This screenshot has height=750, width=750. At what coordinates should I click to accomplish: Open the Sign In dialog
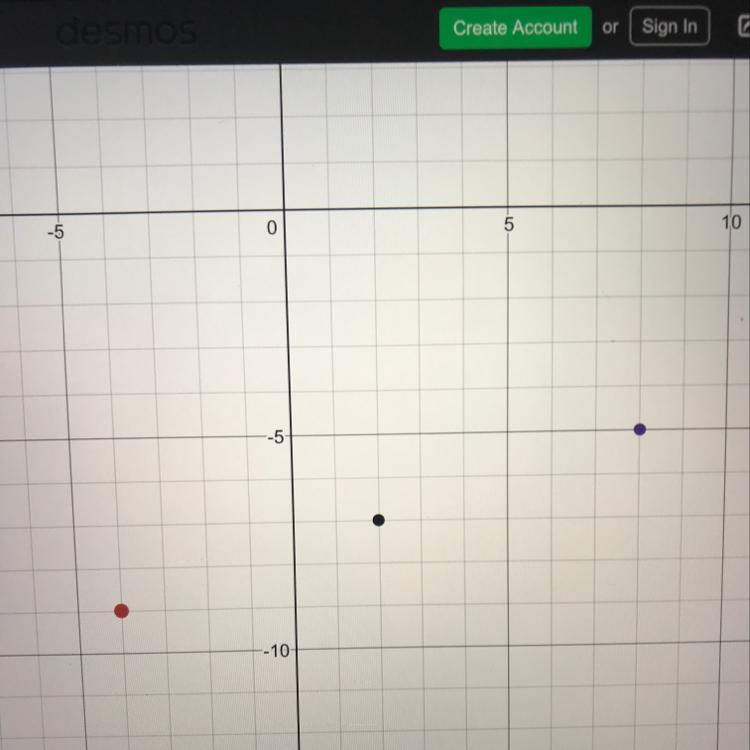pyautogui.click(x=669, y=27)
